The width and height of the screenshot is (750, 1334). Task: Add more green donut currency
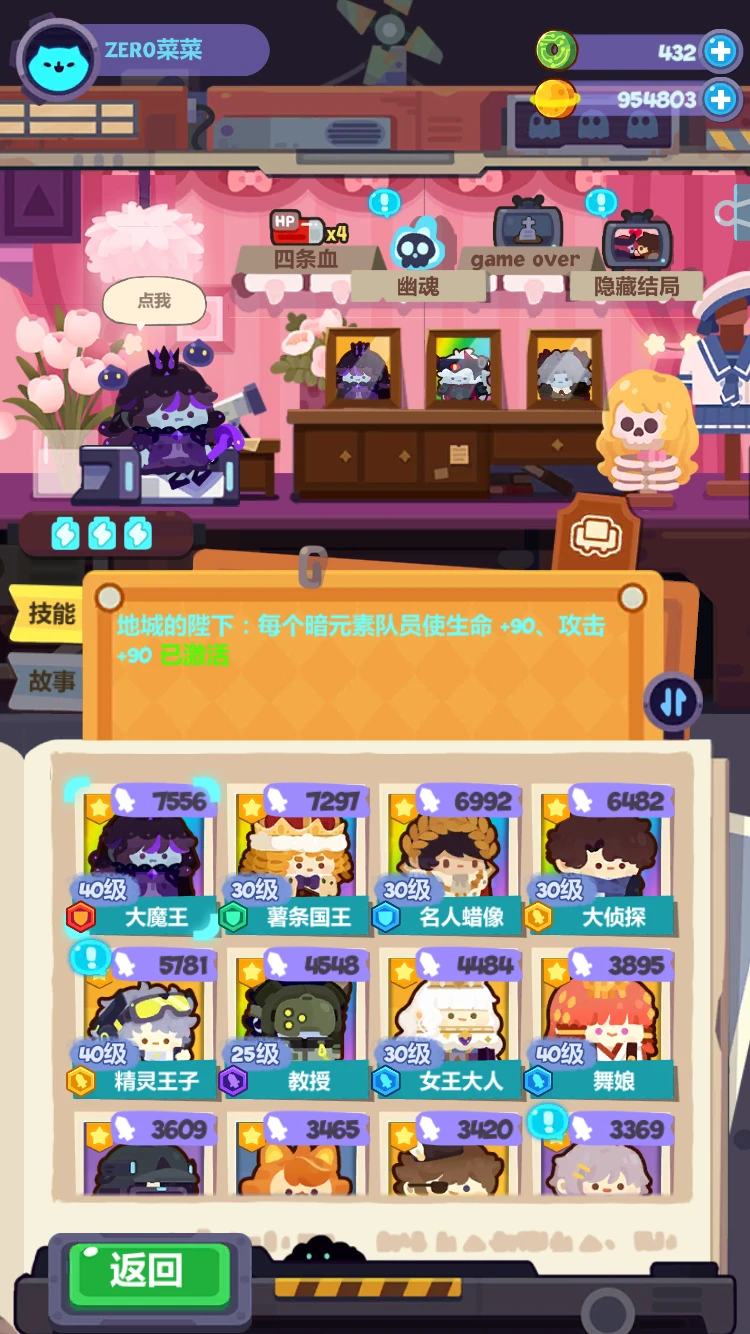720,51
